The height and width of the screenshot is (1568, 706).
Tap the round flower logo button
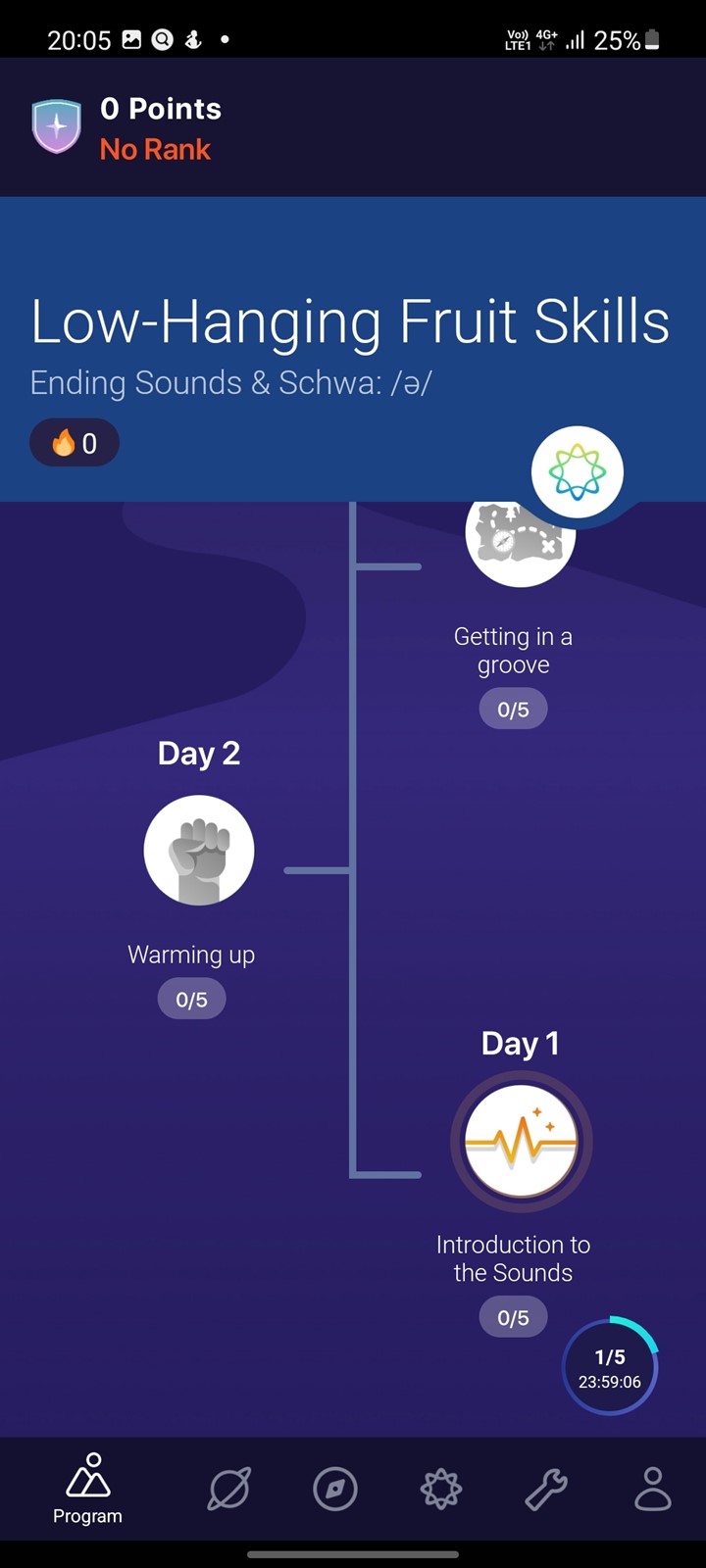pyautogui.click(x=578, y=472)
